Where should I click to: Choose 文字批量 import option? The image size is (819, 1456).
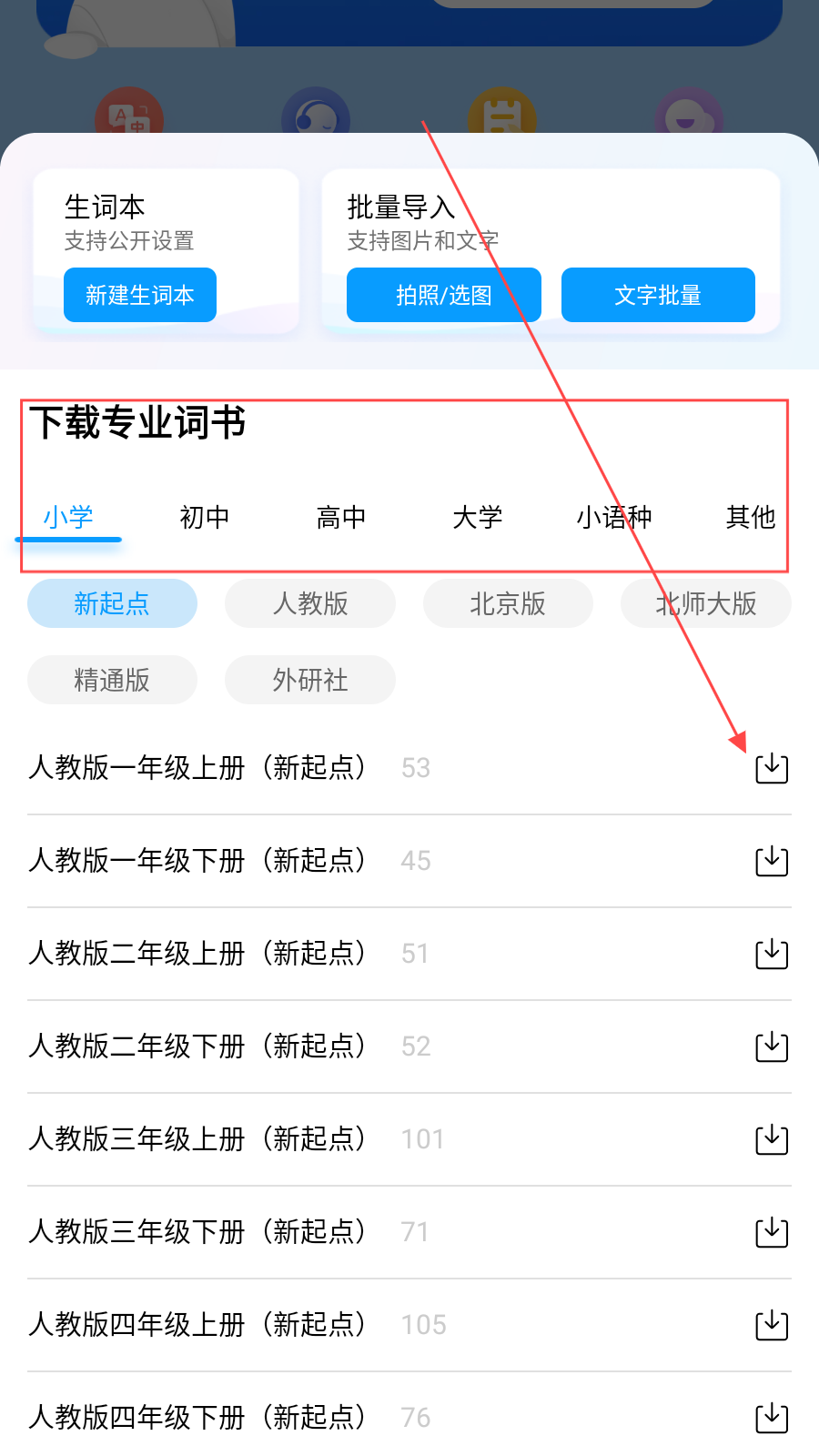pyautogui.click(x=658, y=295)
